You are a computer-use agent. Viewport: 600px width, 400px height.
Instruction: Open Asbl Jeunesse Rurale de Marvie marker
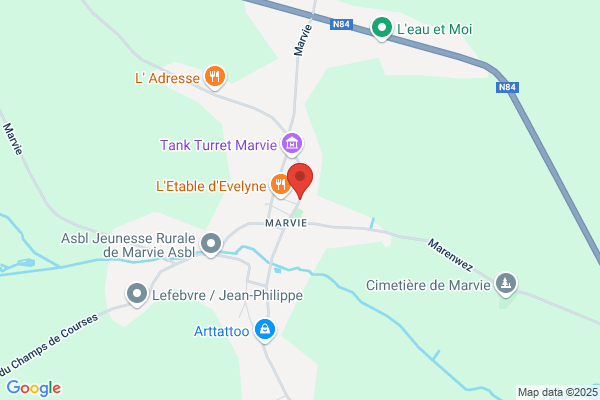click(x=211, y=243)
